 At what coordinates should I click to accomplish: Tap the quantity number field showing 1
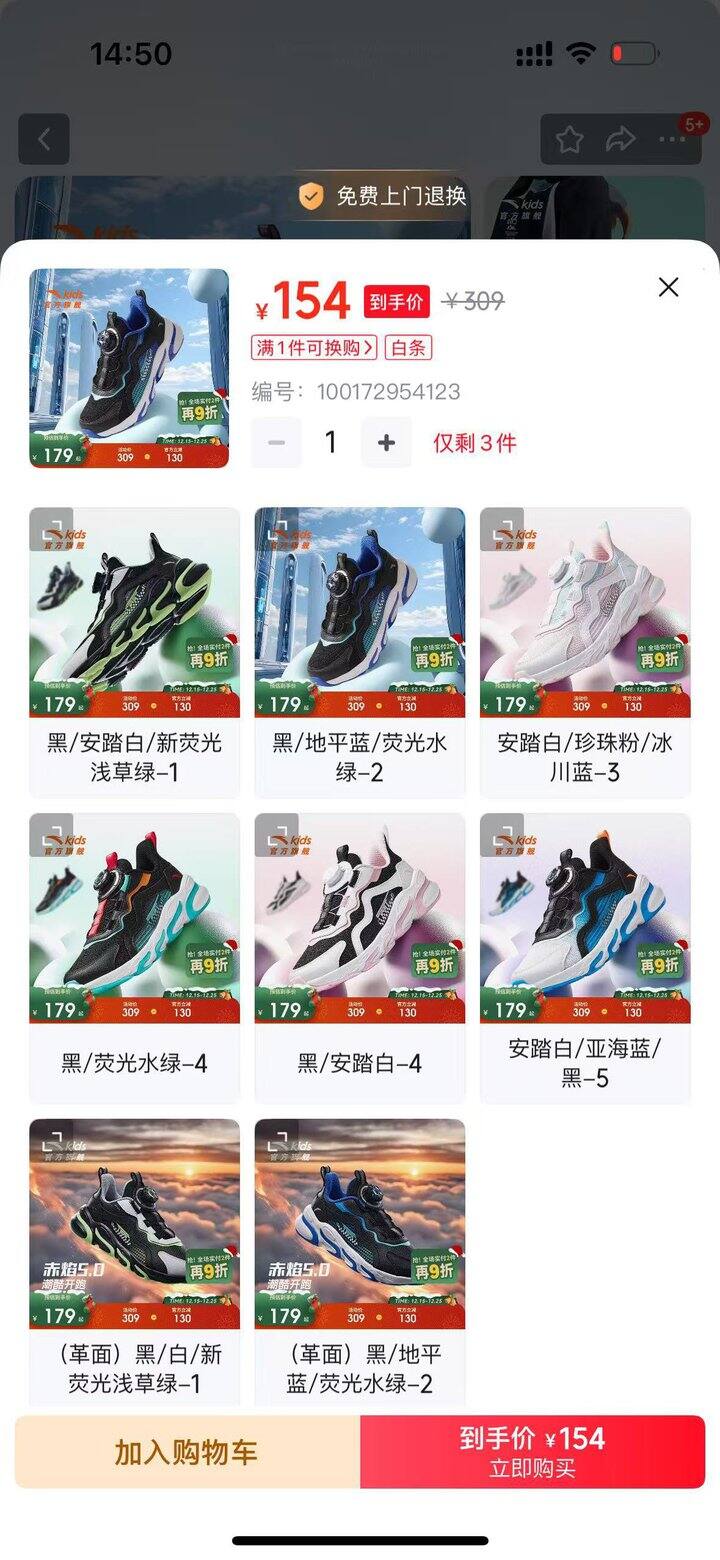click(x=331, y=441)
